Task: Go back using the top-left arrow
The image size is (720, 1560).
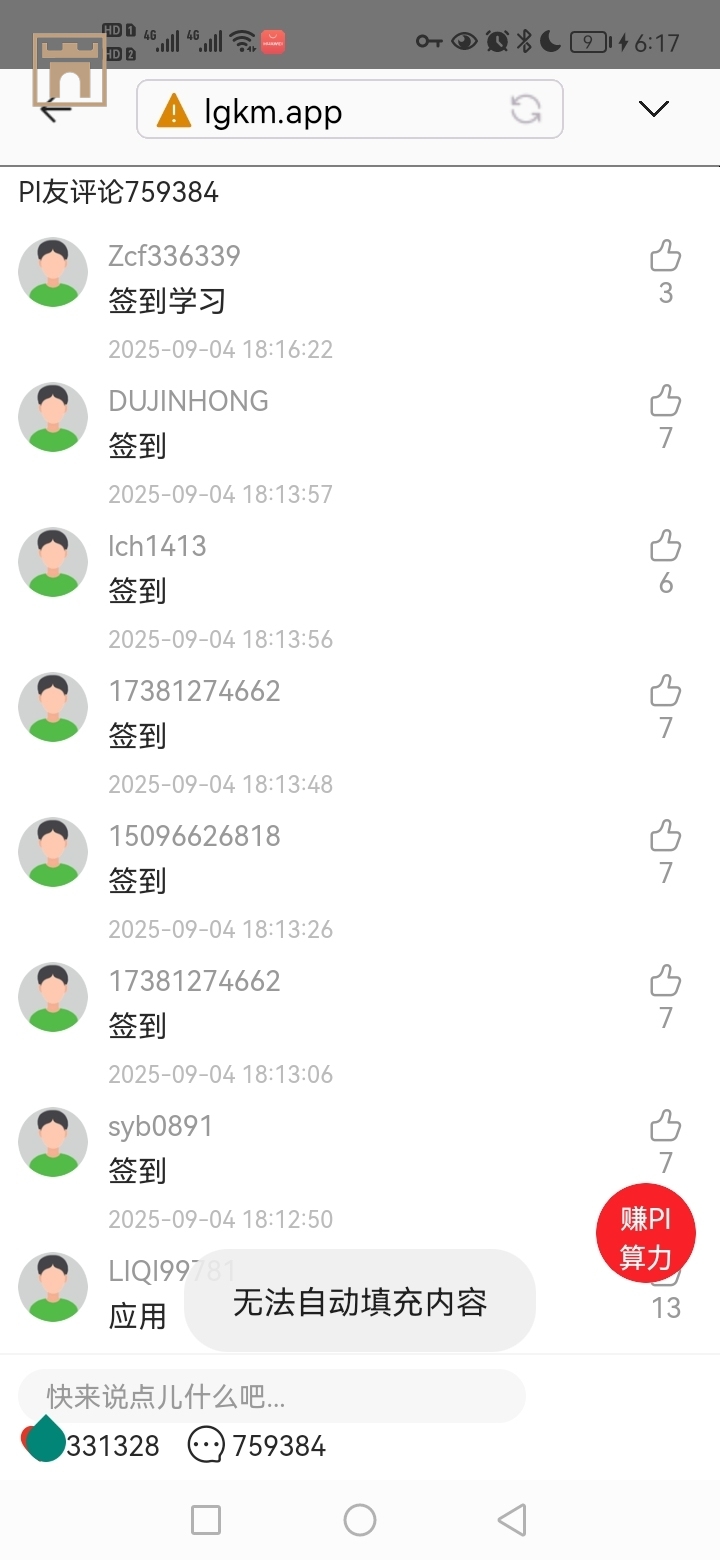Action: tap(54, 109)
